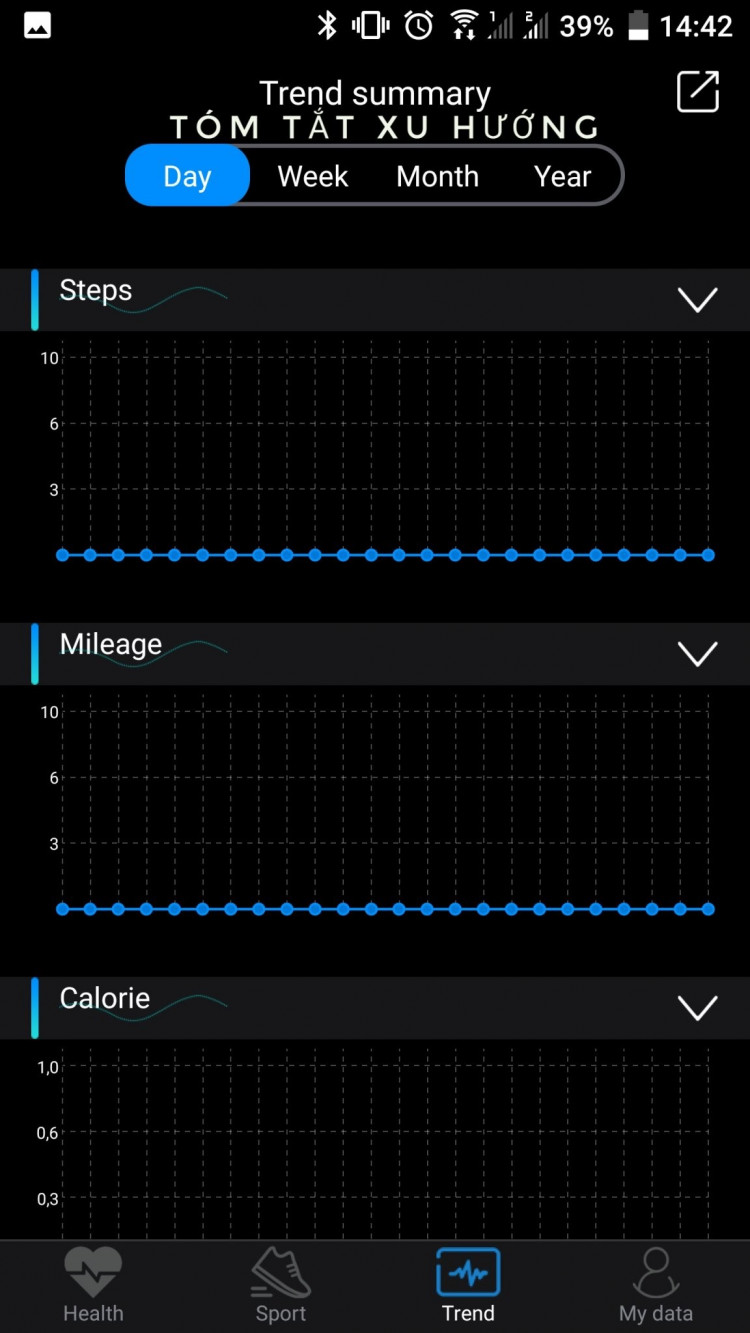Switch to the Month view
The image size is (750, 1333).
pos(437,176)
